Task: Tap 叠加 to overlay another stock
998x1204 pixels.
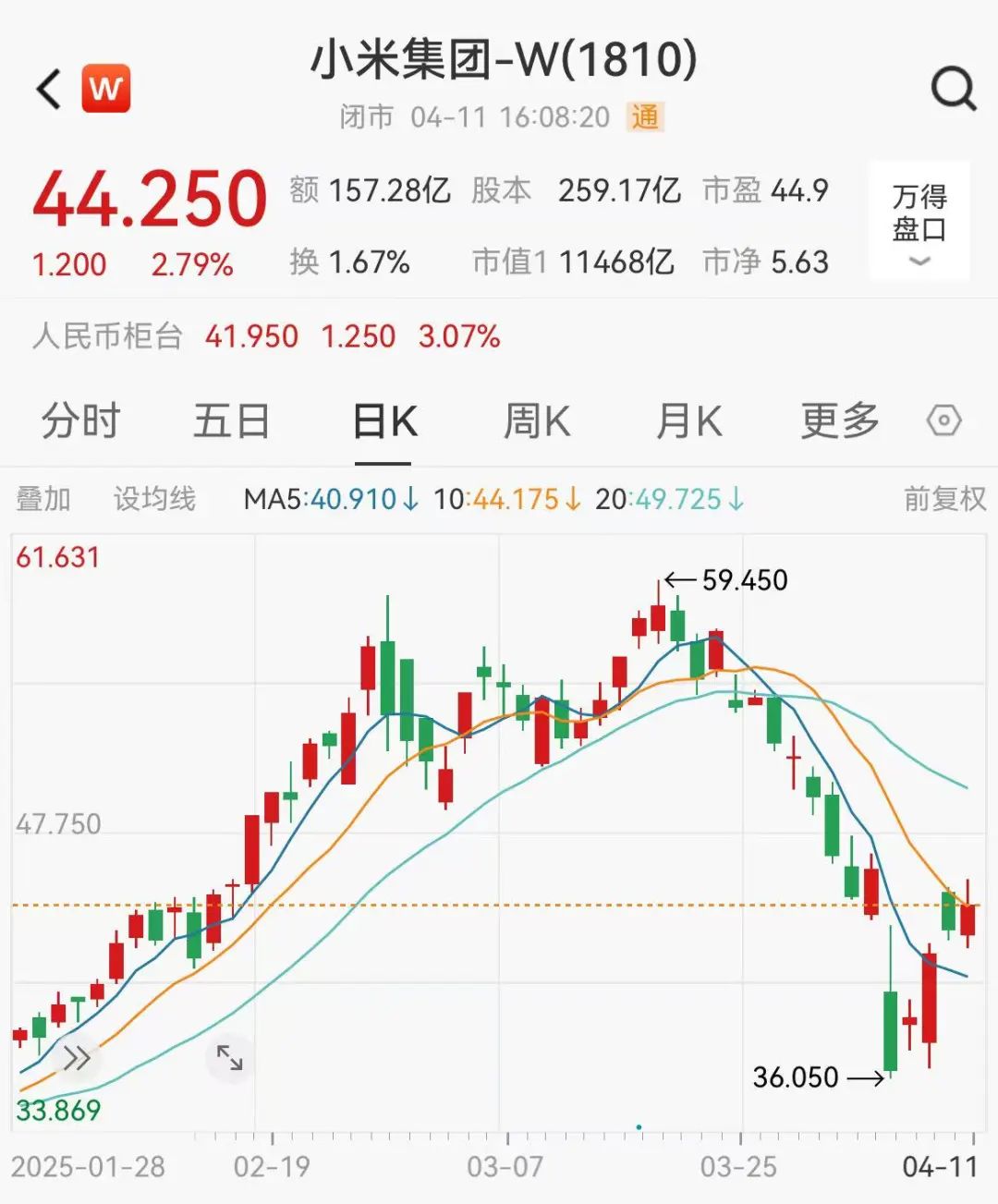Action: point(43,500)
